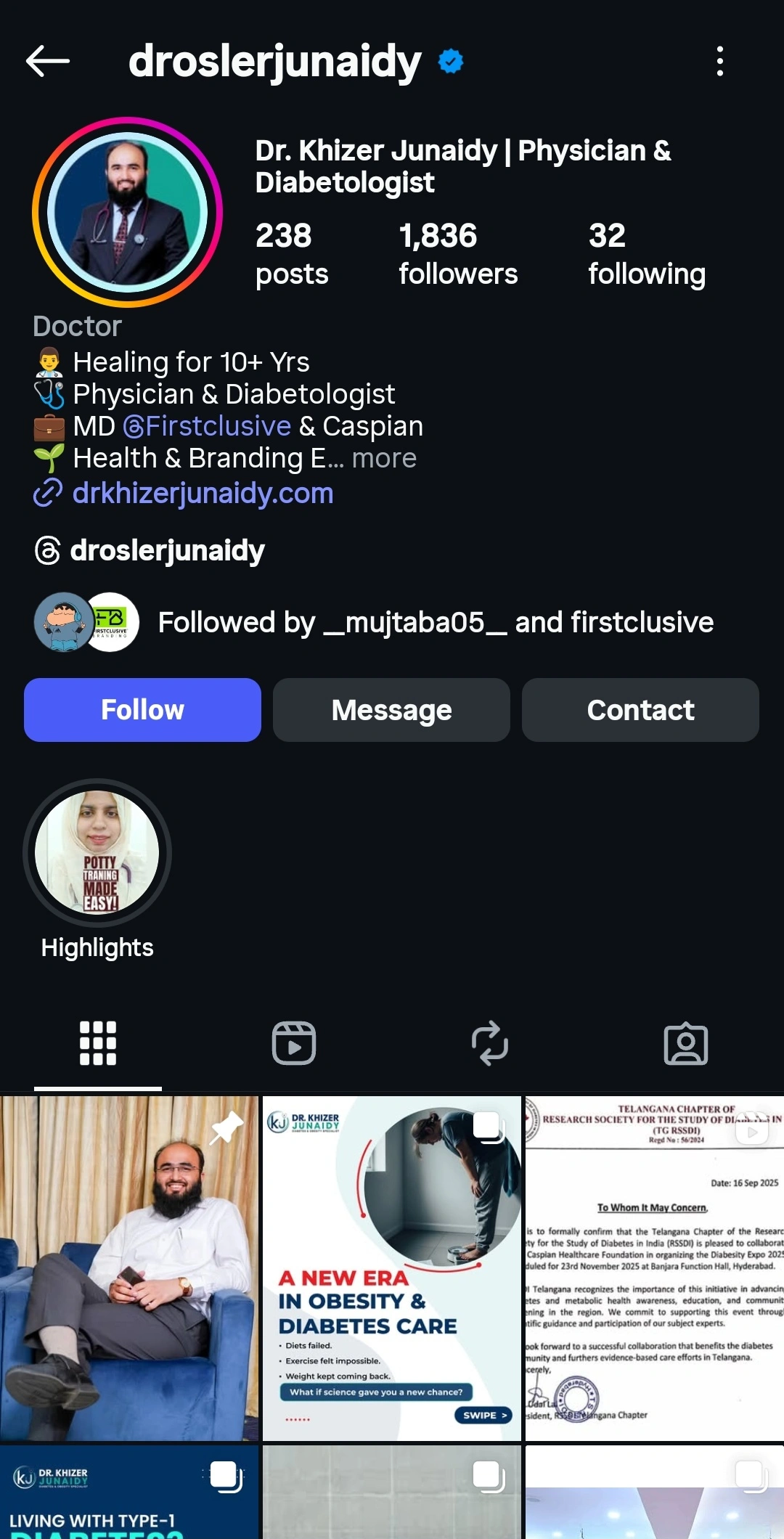View the profile picture story

pyautogui.click(x=128, y=212)
